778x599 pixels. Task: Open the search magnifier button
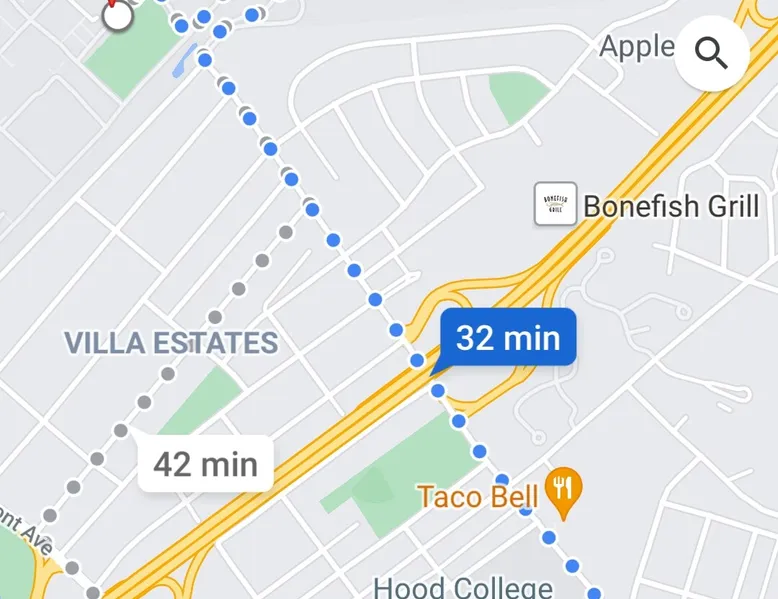coord(711,54)
